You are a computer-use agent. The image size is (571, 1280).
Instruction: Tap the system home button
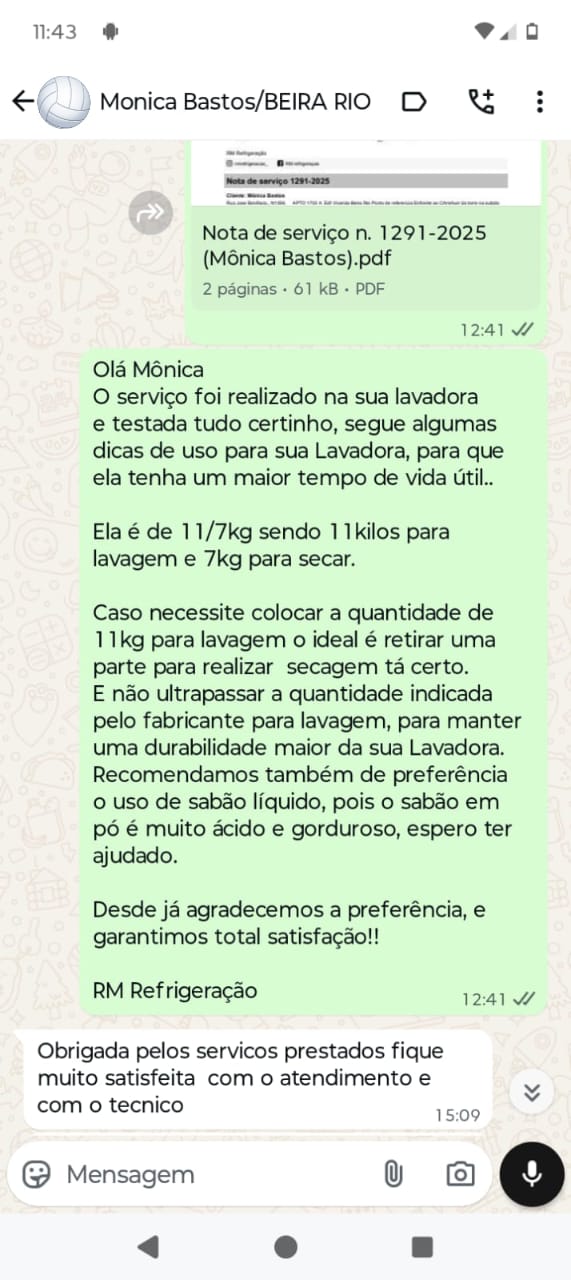tap(286, 1246)
